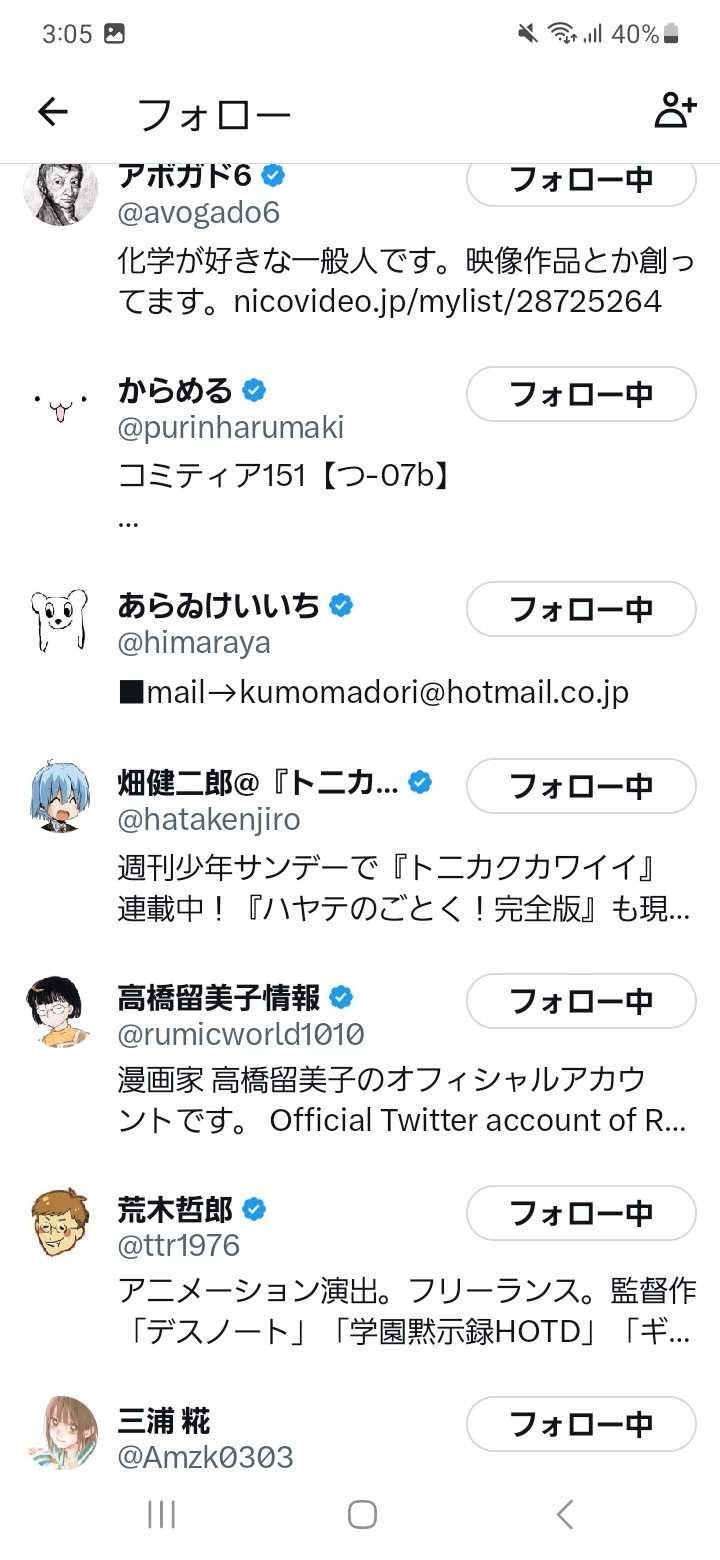The width and height of the screenshot is (720, 1560).
Task: Open アボガド6 profile via @avogado6
Action: 198,213
